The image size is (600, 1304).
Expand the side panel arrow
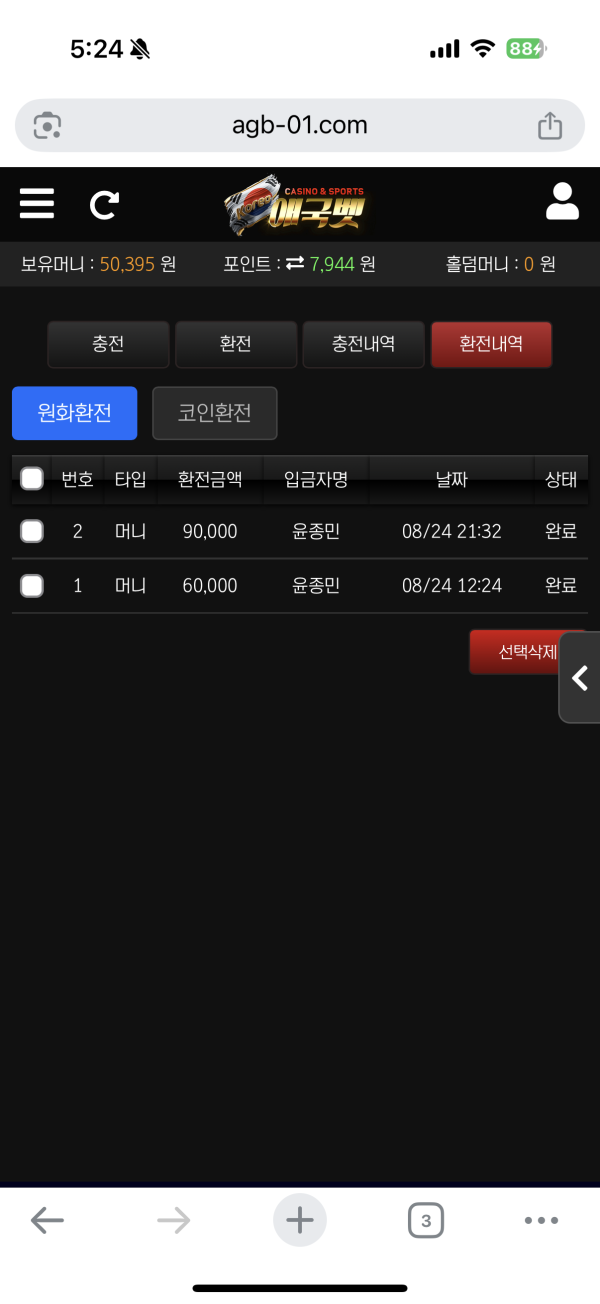click(x=580, y=678)
